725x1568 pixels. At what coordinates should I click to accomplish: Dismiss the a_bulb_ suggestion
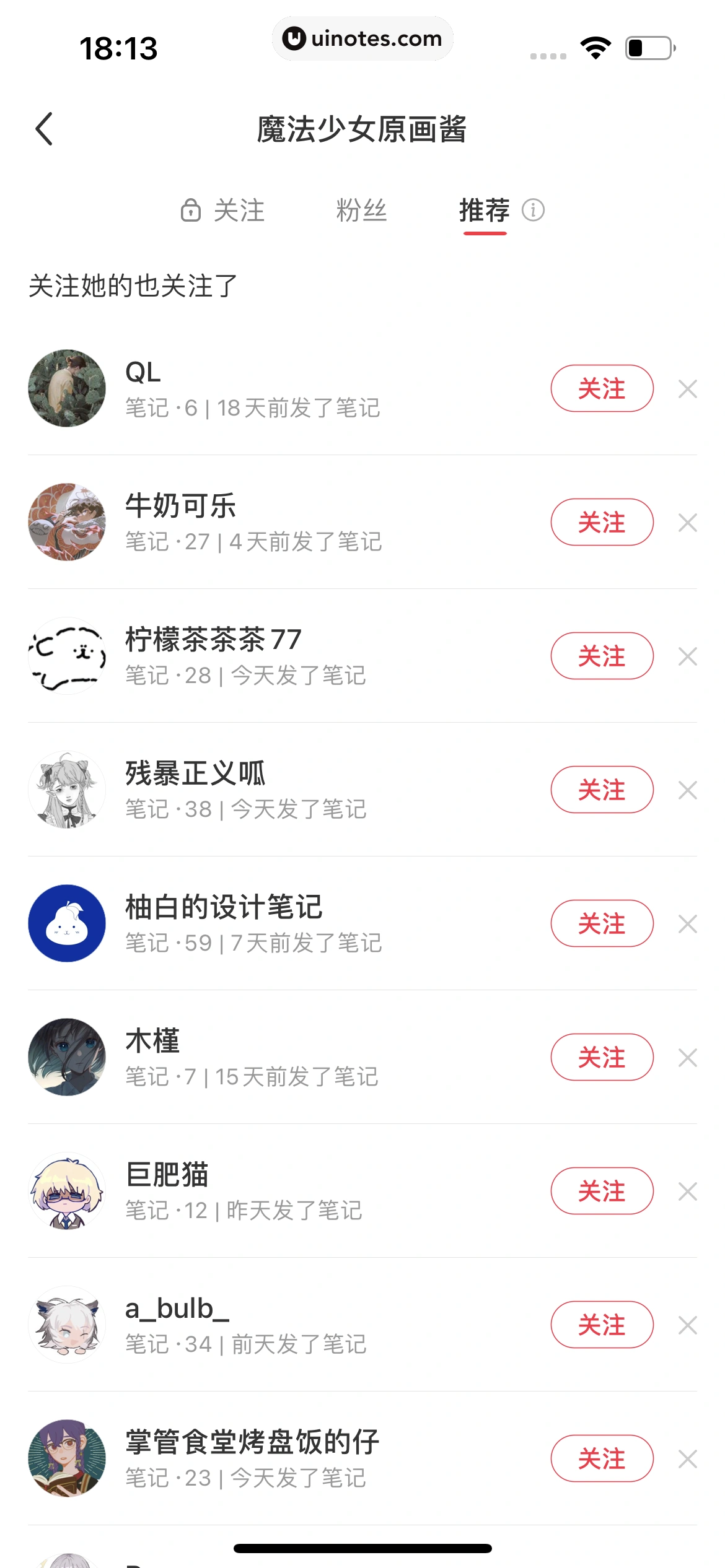pyautogui.click(x=687, y=1325)
